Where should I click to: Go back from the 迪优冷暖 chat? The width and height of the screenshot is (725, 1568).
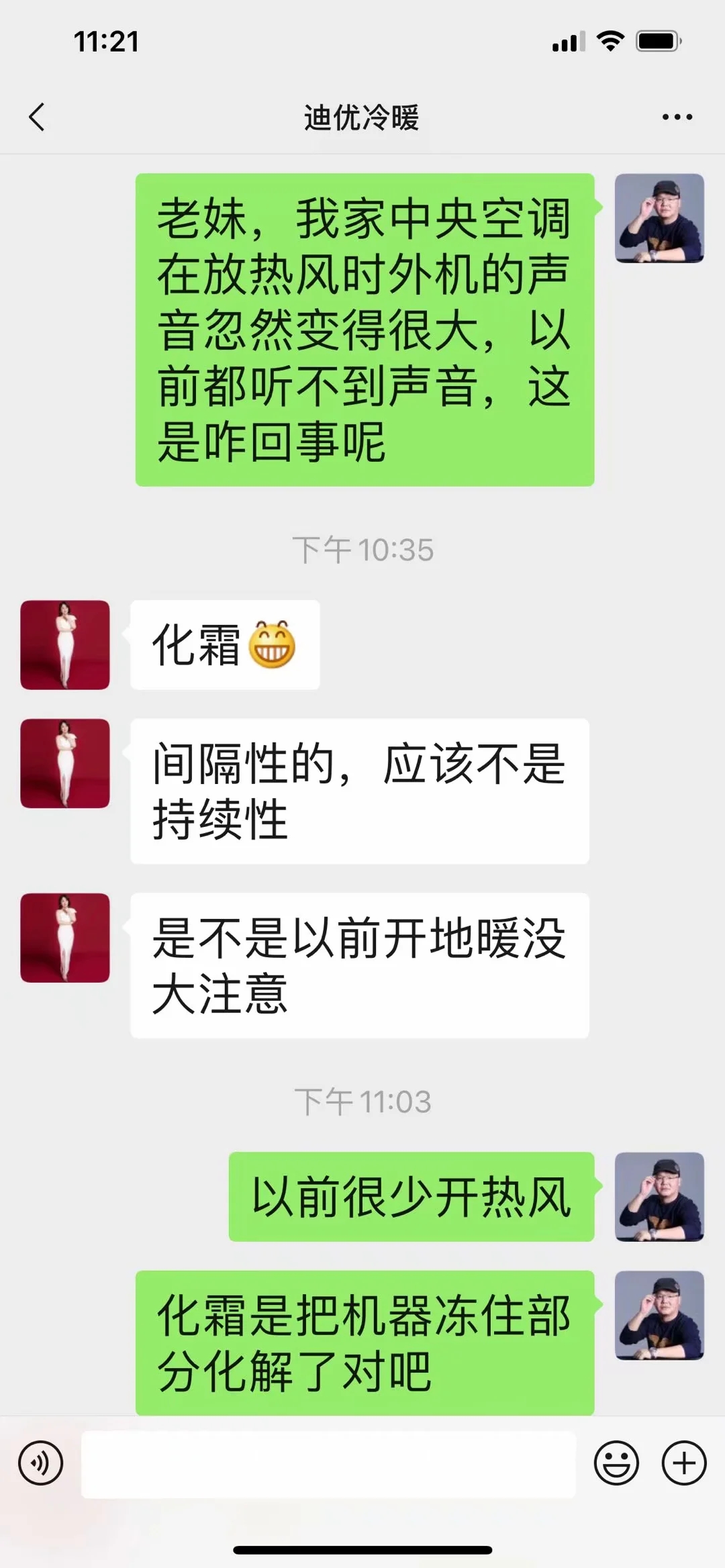(x=38, y=117)
